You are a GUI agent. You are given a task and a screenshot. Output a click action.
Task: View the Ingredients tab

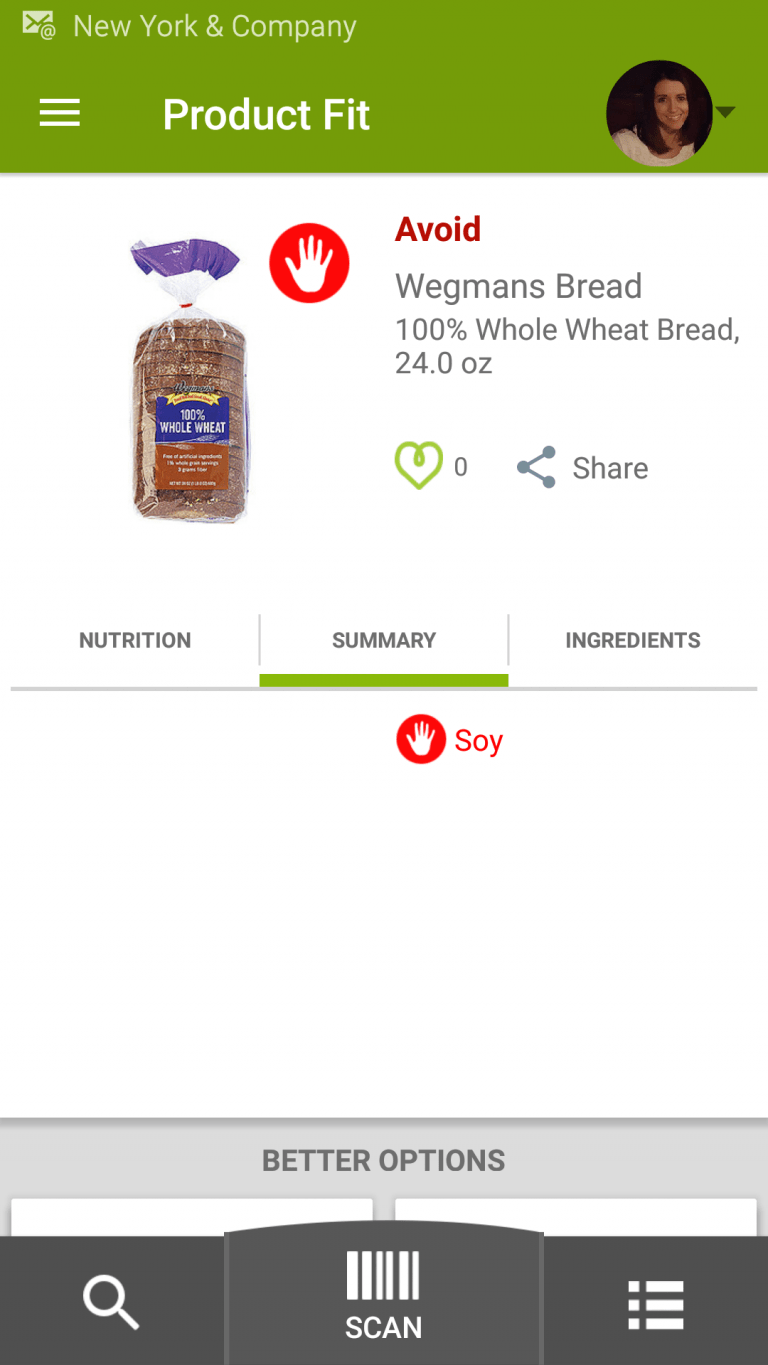coord(633,640)
